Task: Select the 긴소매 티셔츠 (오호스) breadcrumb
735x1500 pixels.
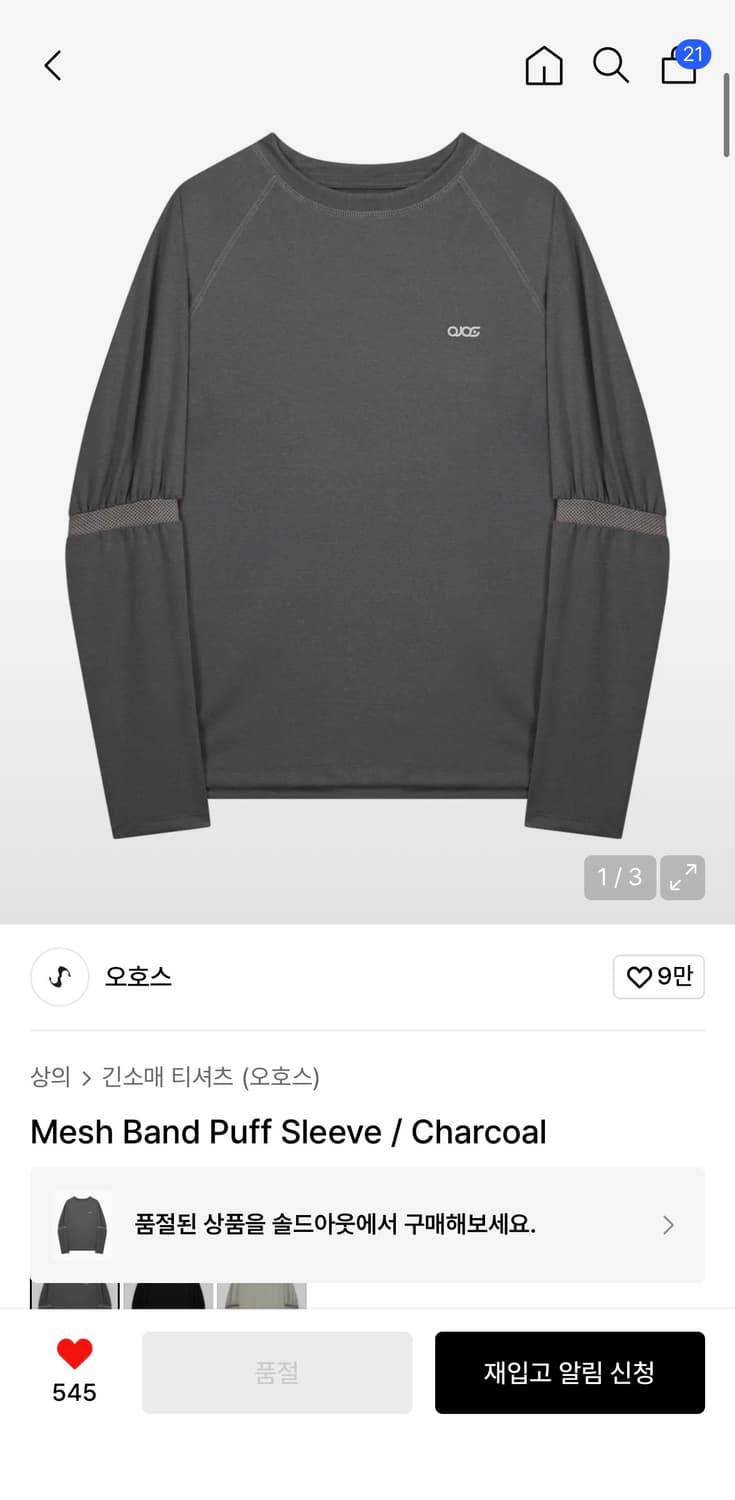Action: pos(210,1077)
